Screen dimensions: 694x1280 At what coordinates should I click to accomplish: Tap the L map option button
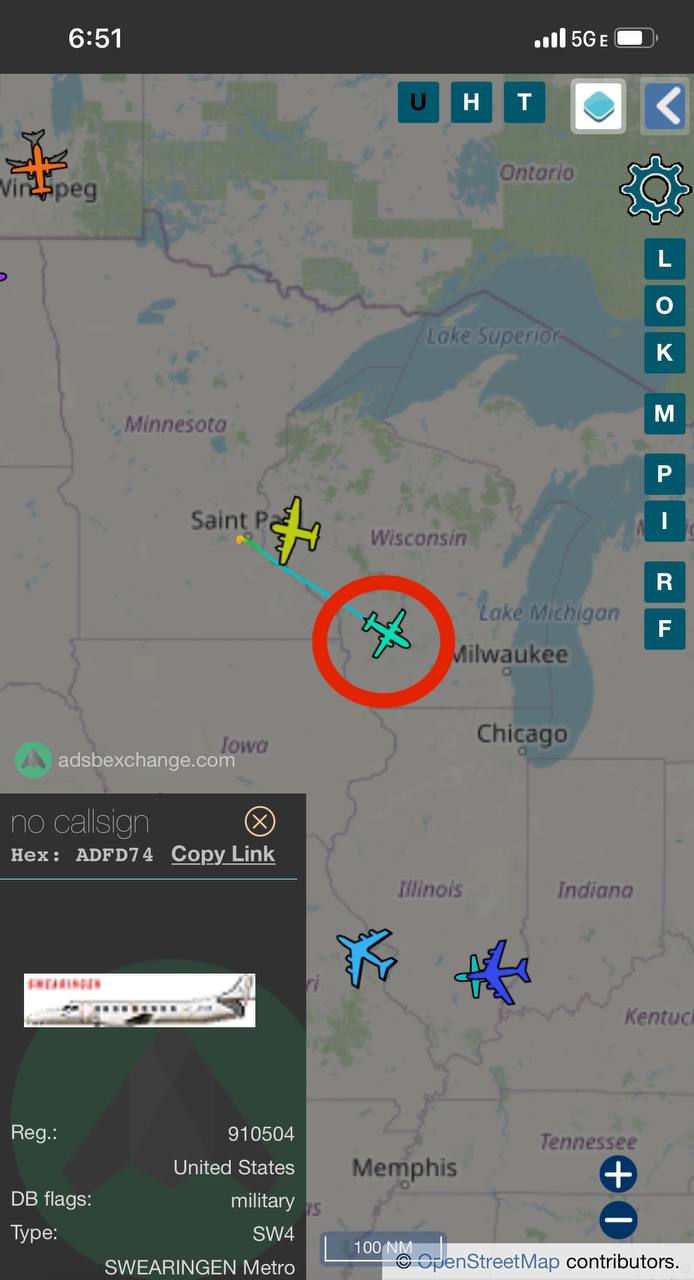pos(664,259)
